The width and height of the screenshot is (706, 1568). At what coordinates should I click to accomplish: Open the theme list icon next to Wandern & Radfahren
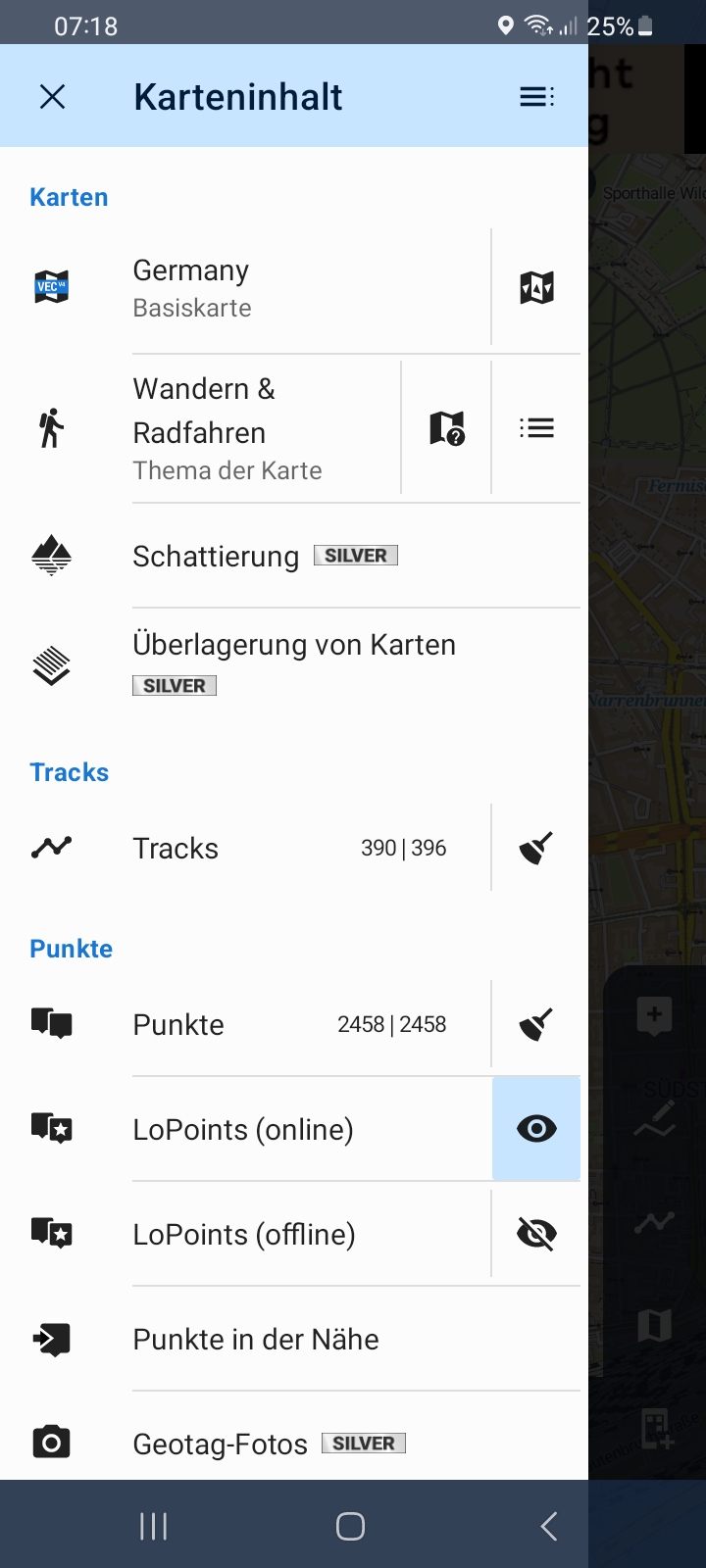click(x=536, y=428)
